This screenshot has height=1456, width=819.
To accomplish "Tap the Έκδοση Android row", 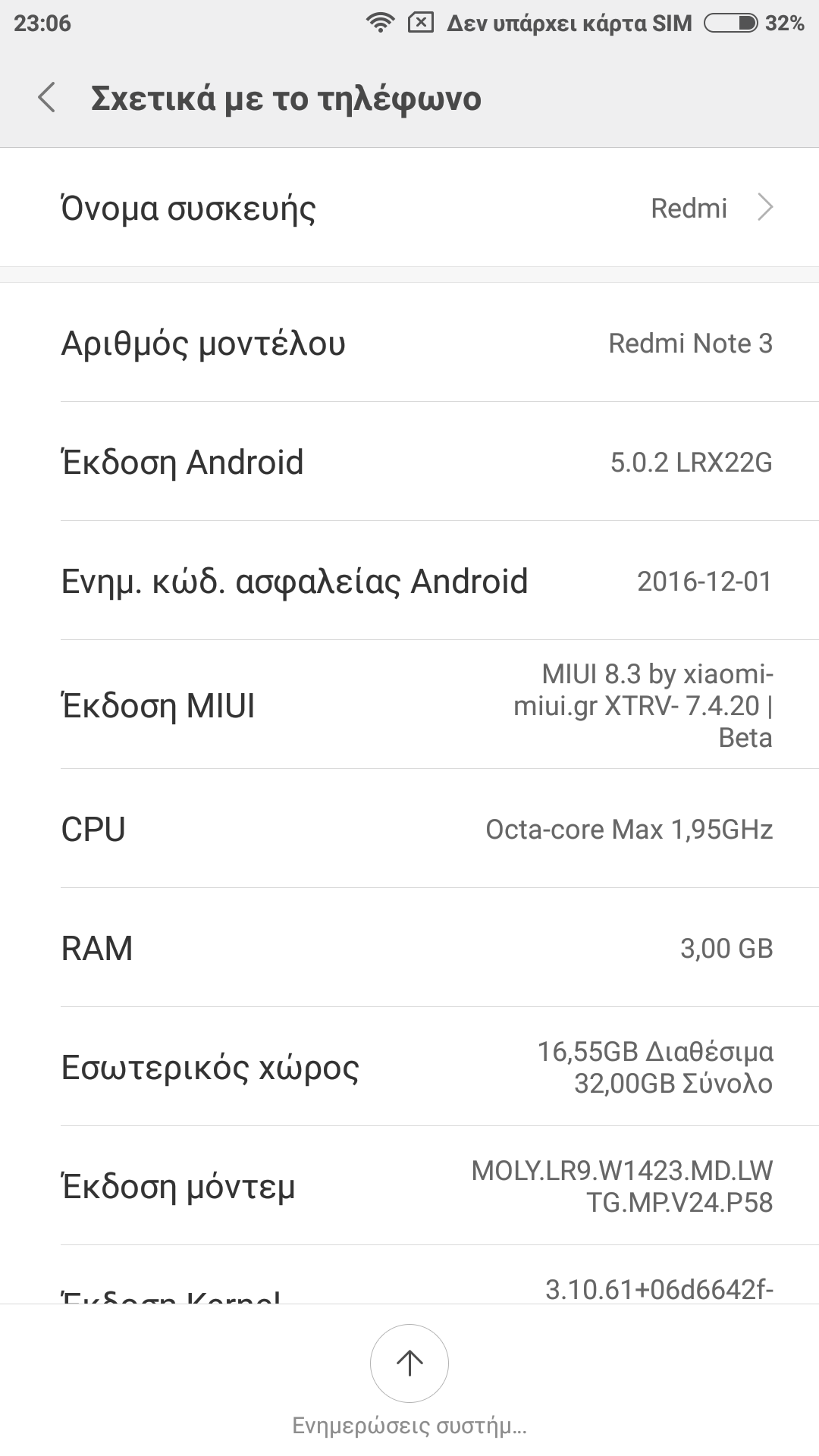I will (x=409, y=462).
